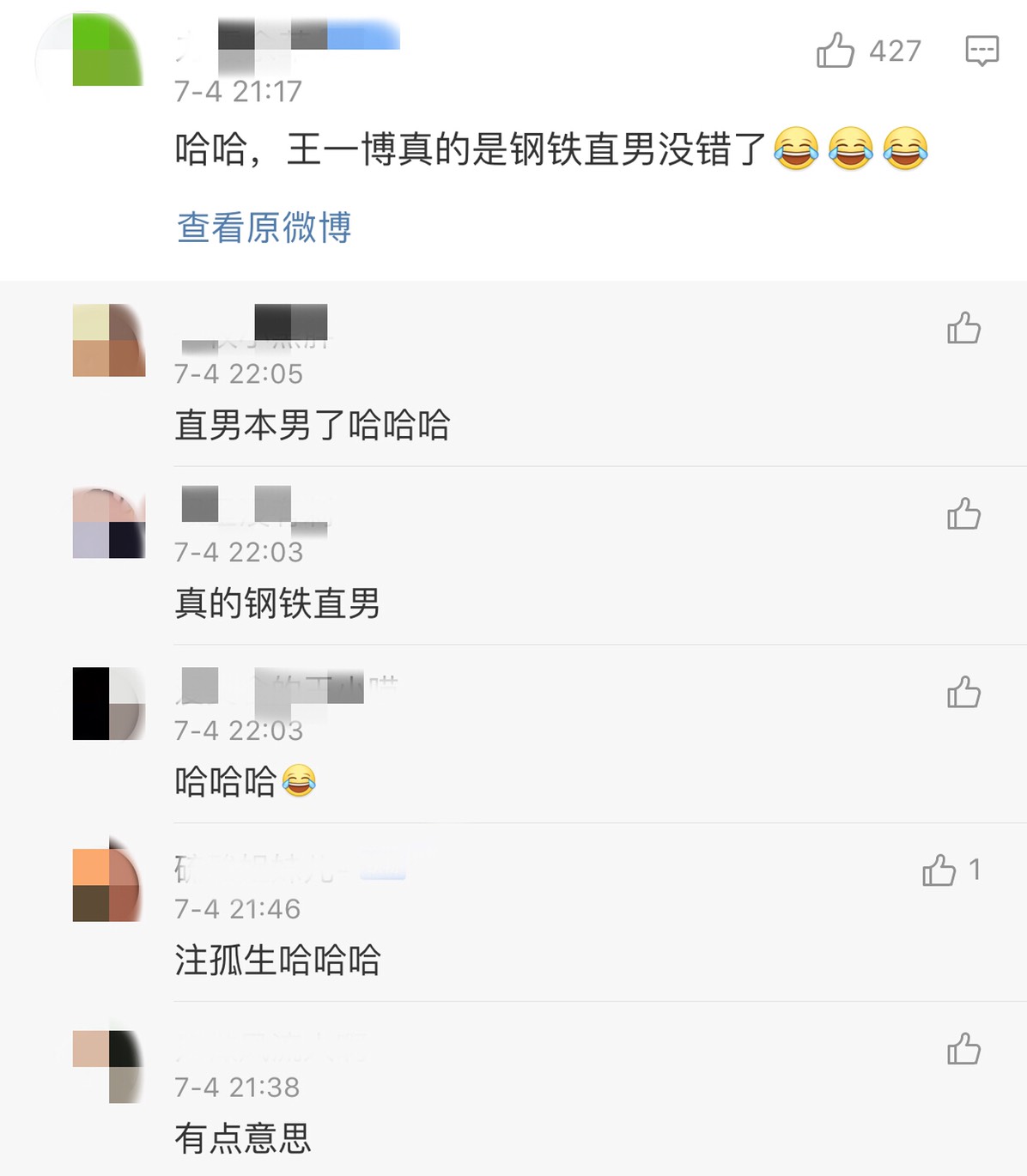Like the reply 真的钢铁直男
The width and height of the screenshot is (1027, 1176).
pyautogui.click(x=963, y=515)
